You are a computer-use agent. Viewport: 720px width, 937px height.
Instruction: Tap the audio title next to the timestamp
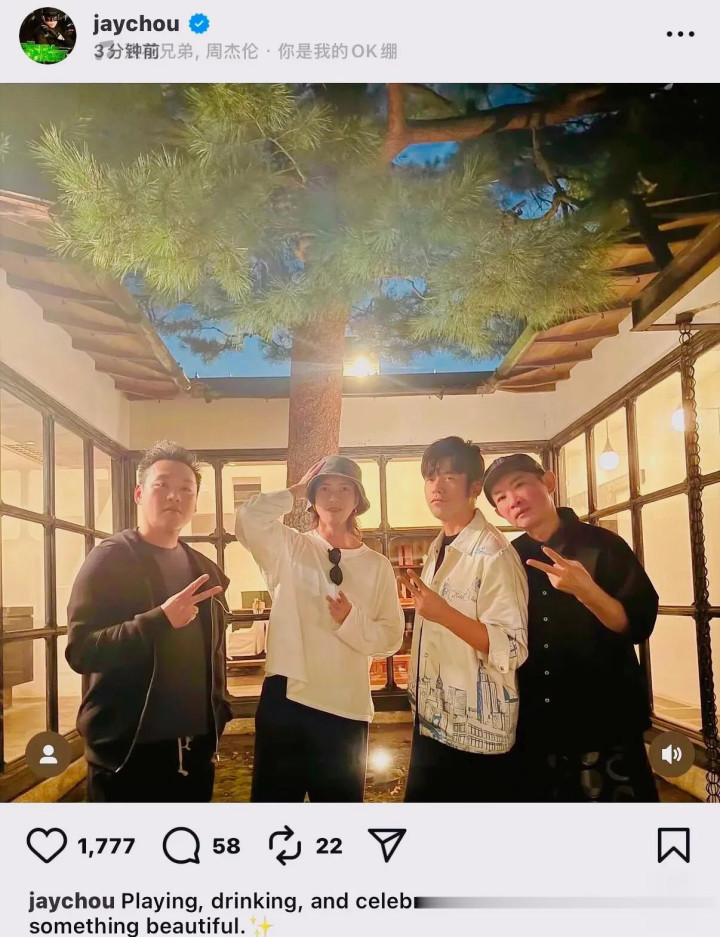278,51
